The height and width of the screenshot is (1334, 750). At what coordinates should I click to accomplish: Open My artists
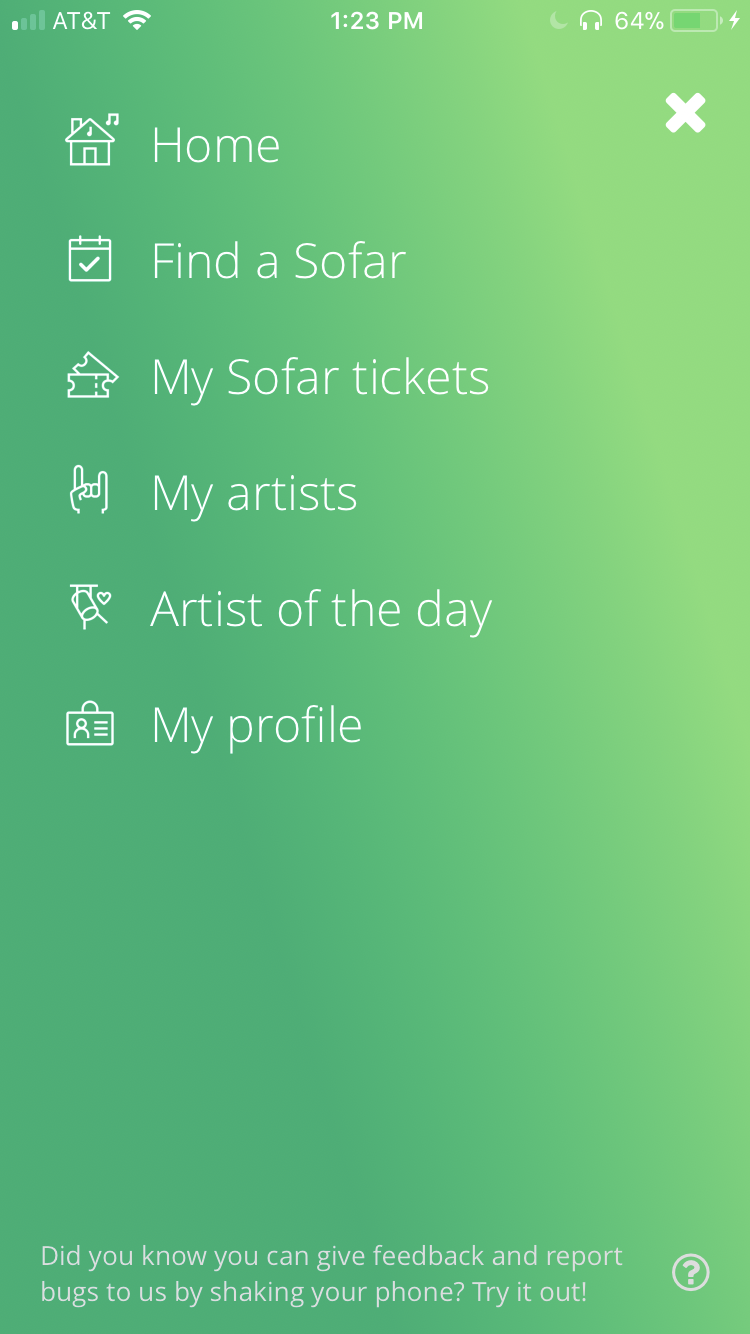[x=211, y=493]
